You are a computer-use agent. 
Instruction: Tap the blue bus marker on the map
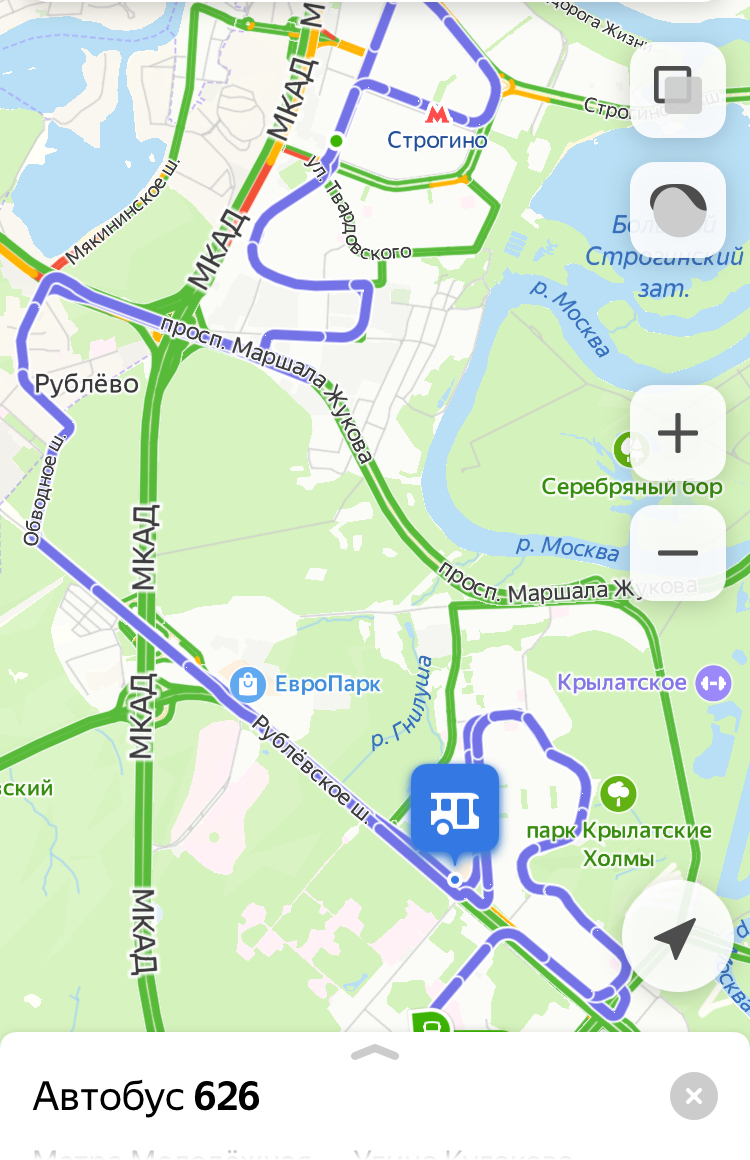[x=455, y=810]
